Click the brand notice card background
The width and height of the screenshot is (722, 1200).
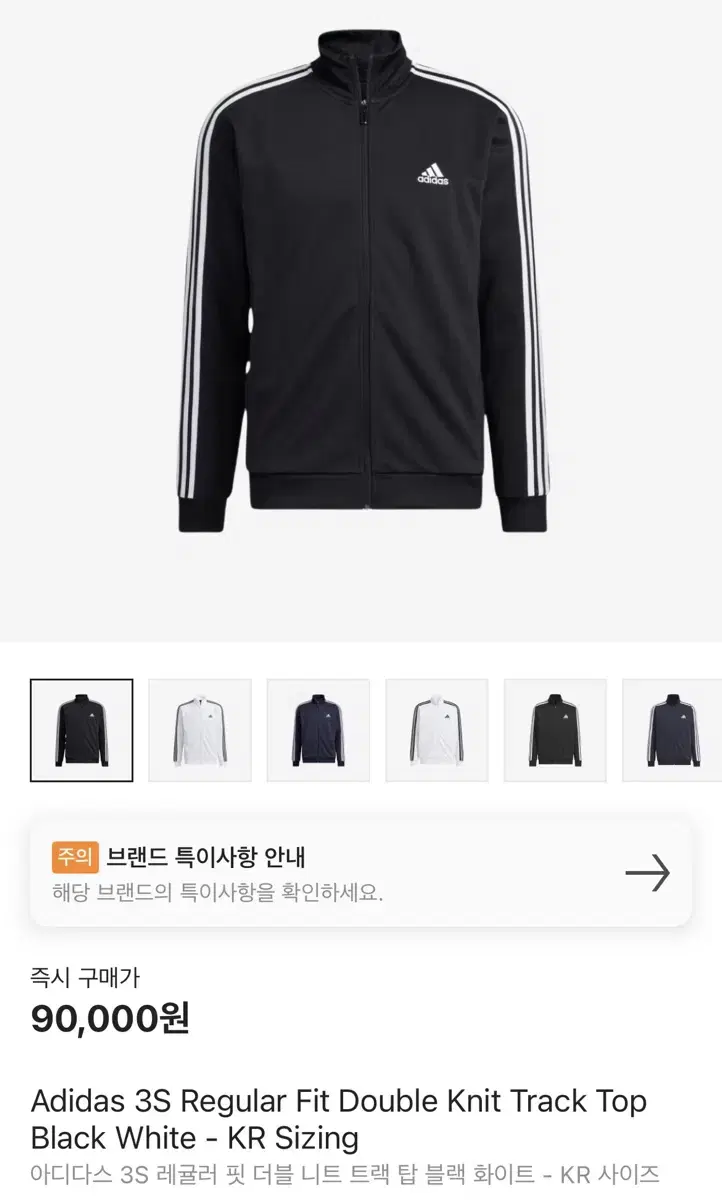click(x=361, y=872)
